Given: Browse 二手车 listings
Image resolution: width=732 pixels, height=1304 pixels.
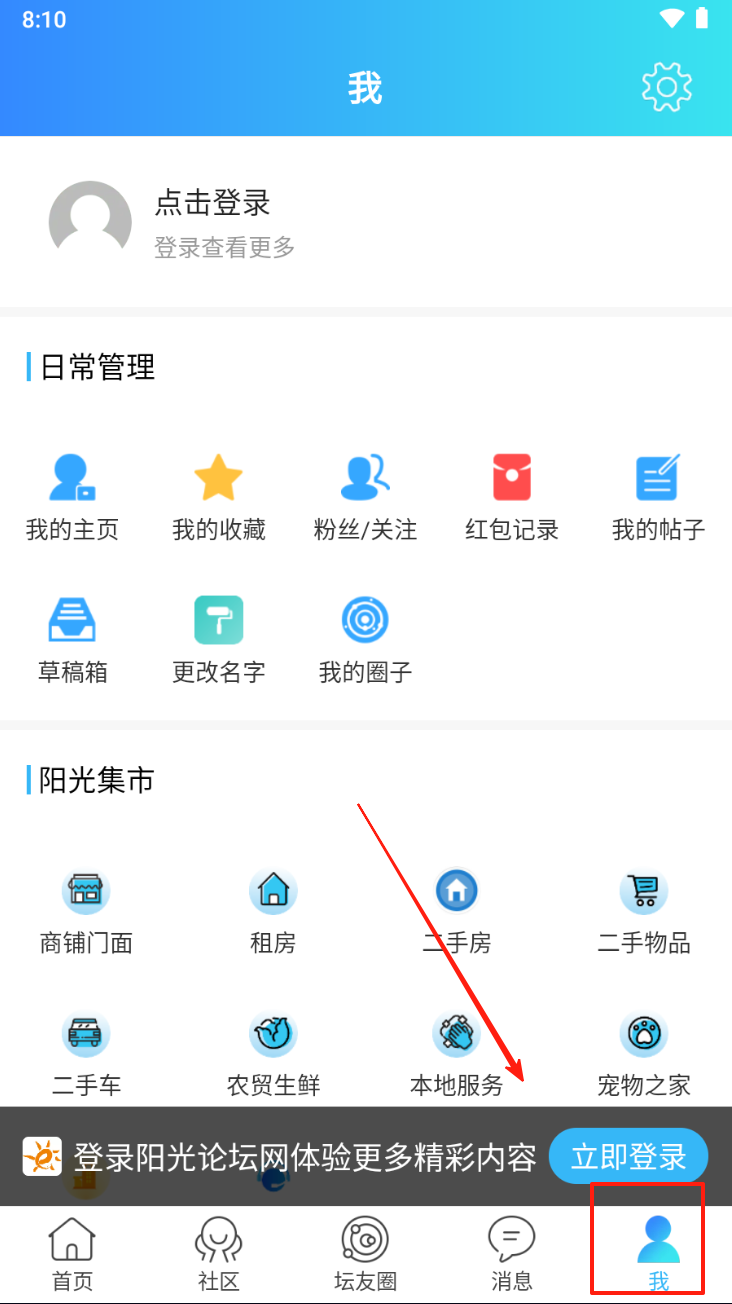Looking at the screenshot, I should pyautogui.click(x=86, y=1052).
